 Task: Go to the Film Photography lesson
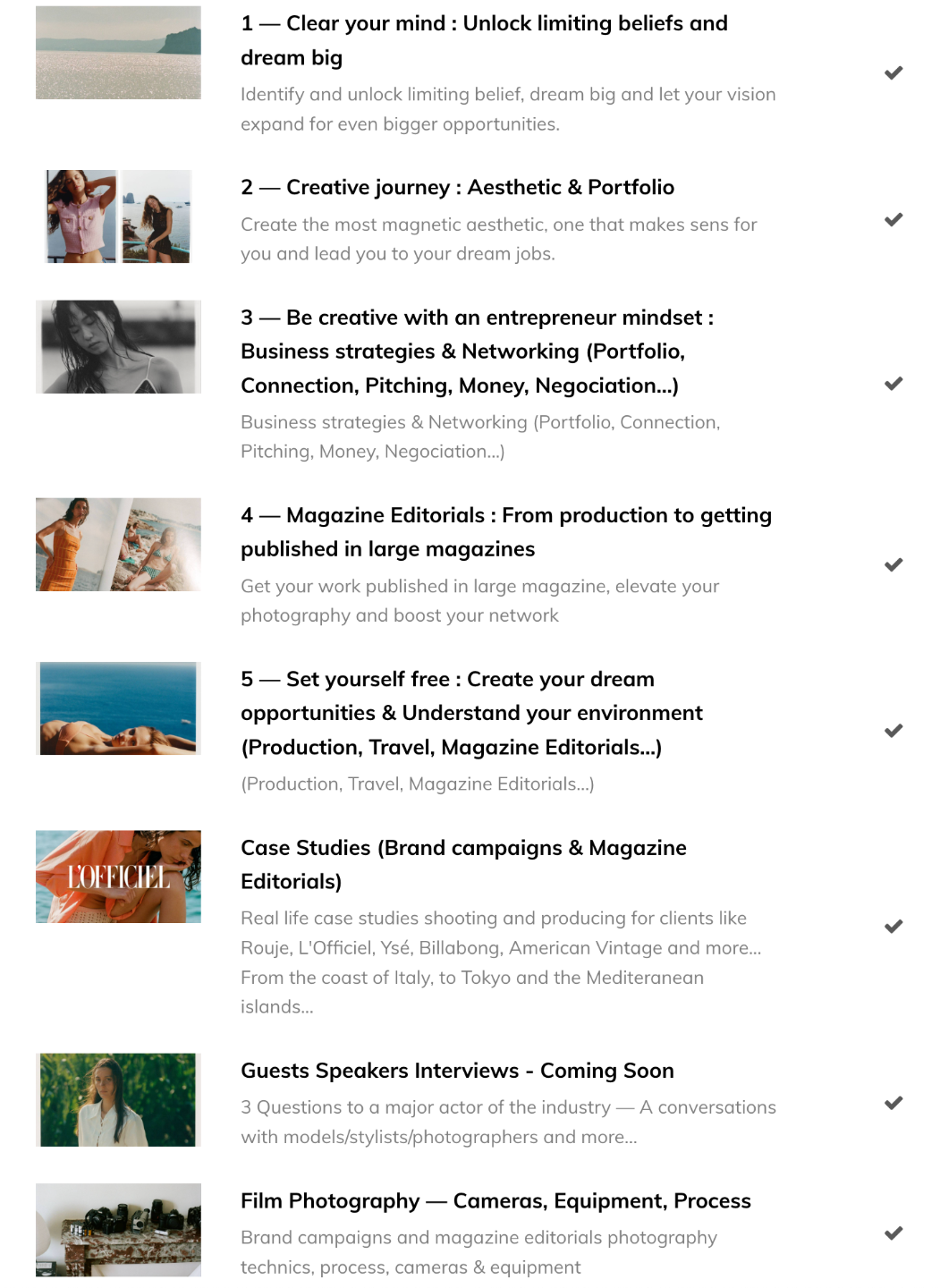coord(495,1201)
